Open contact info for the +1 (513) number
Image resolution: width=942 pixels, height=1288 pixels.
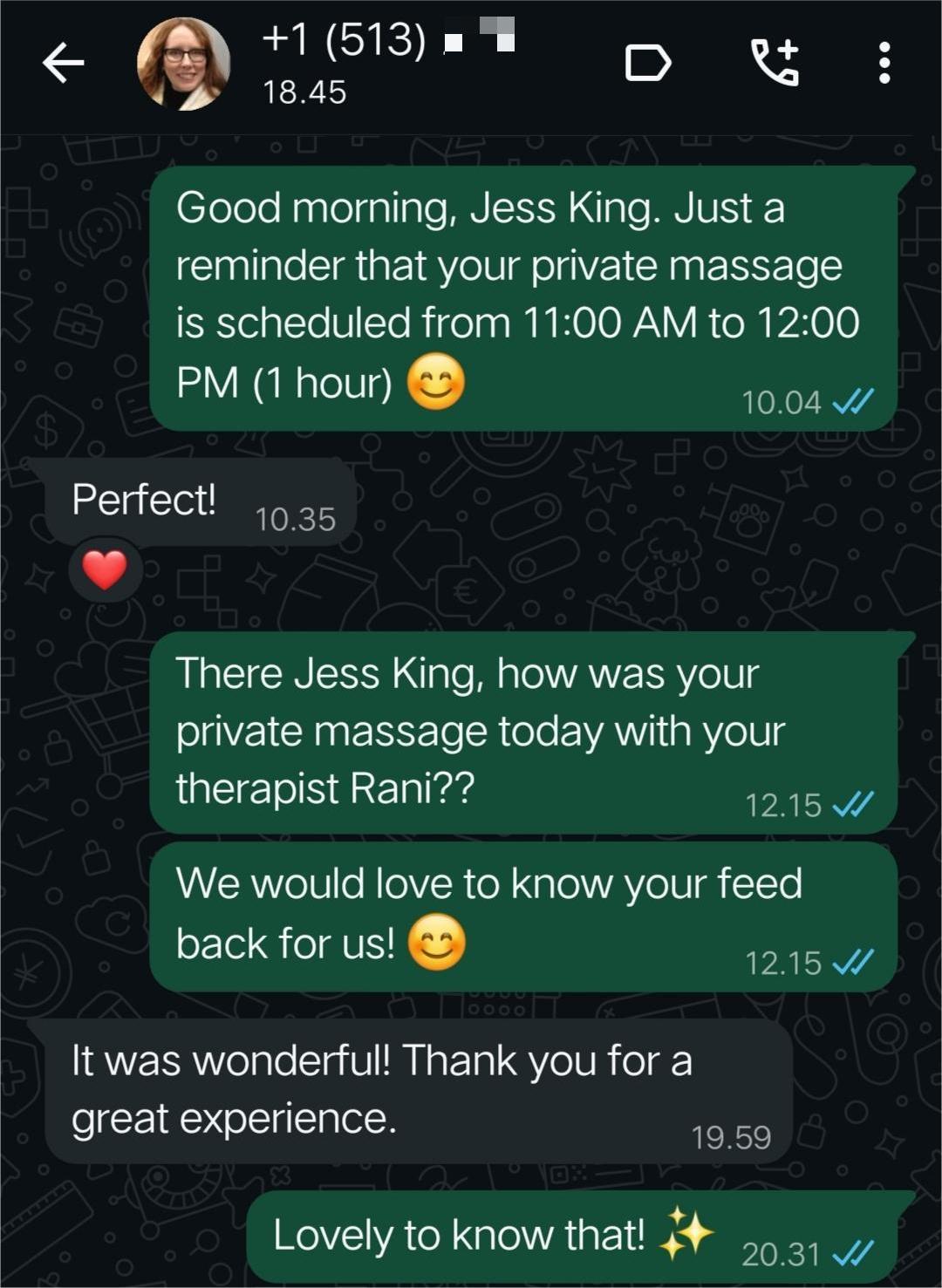(366, 63)
